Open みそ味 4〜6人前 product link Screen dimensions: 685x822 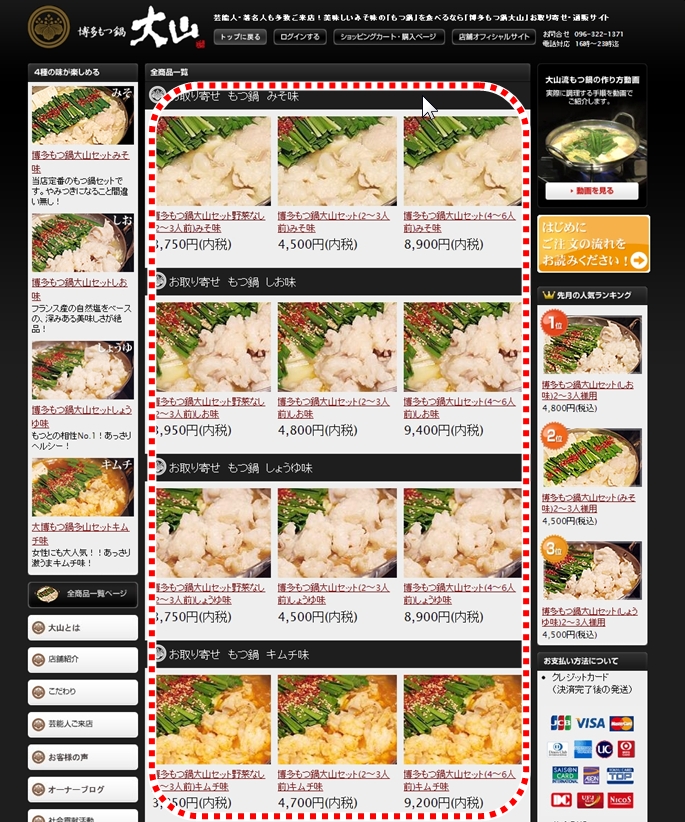click(459, 221)
